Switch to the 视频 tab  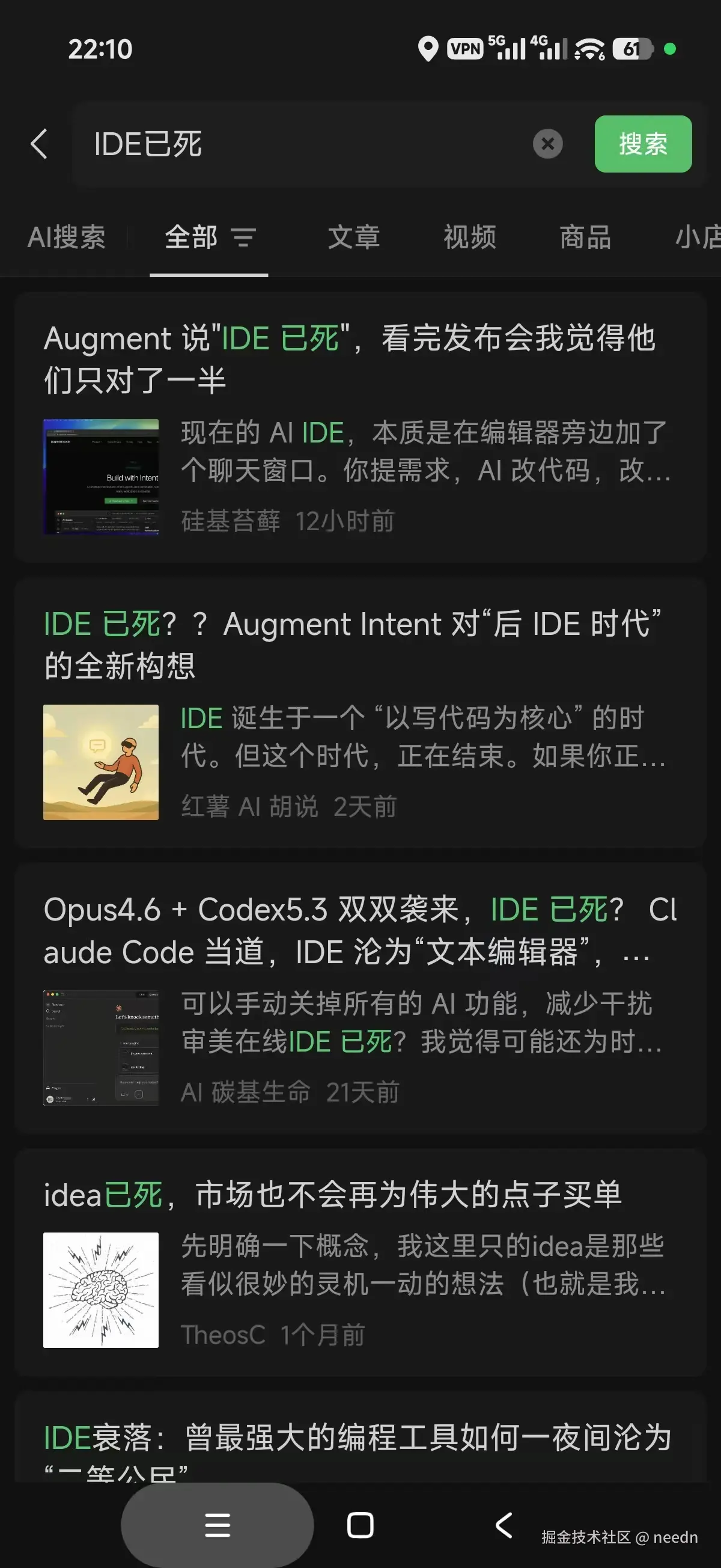pos(470,237)
